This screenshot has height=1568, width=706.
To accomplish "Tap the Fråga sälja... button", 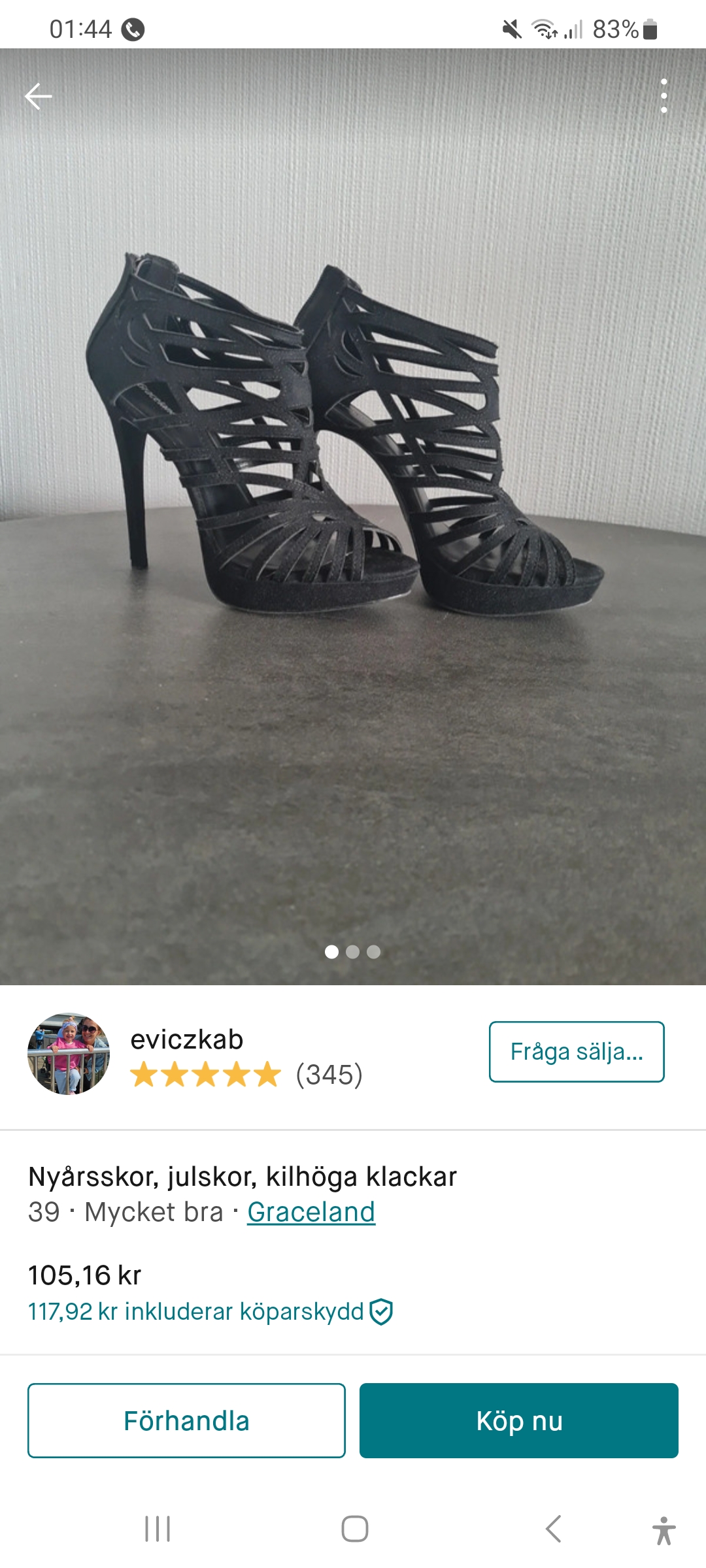I will click(576, 1052).
